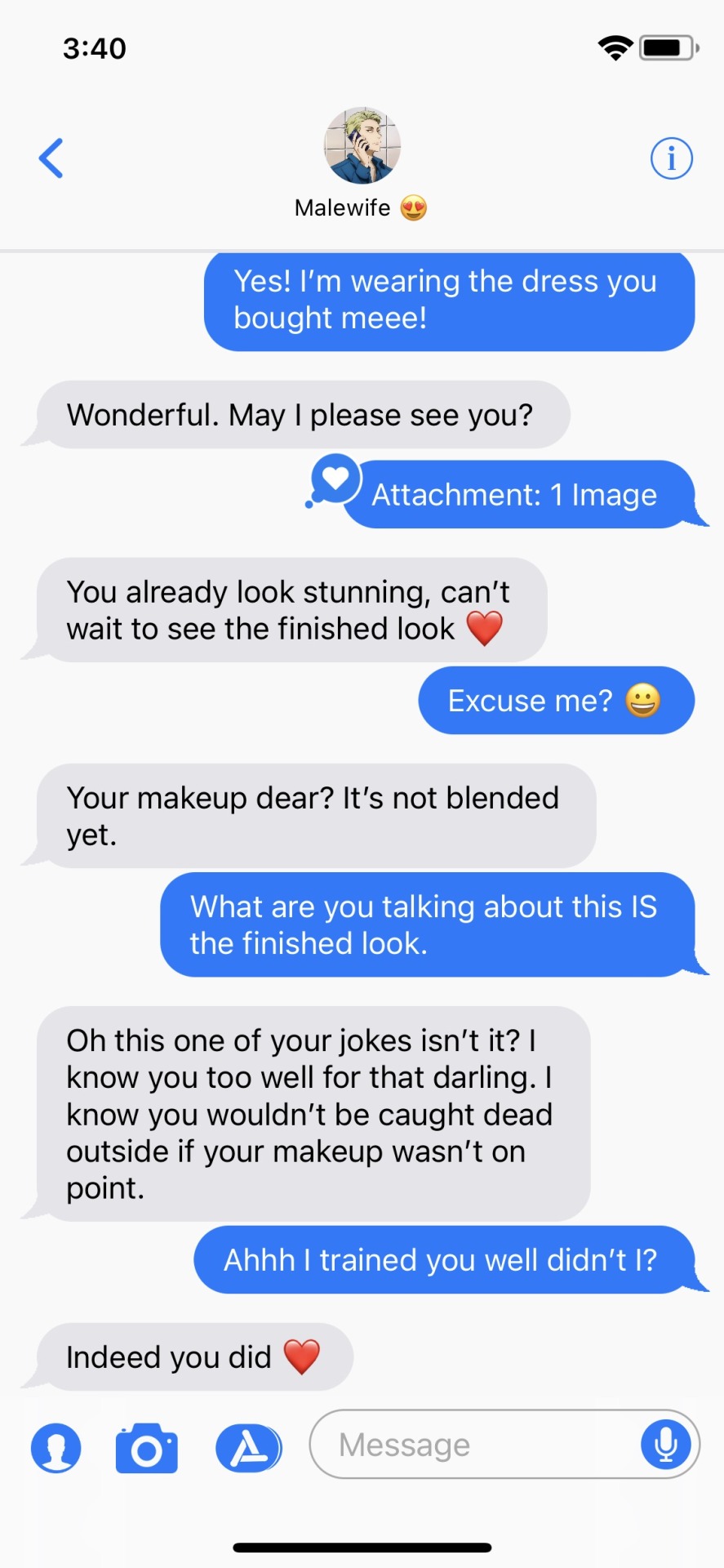
Task: Open conversation info details
Action: pyautogui.click(x=671, y=158)
